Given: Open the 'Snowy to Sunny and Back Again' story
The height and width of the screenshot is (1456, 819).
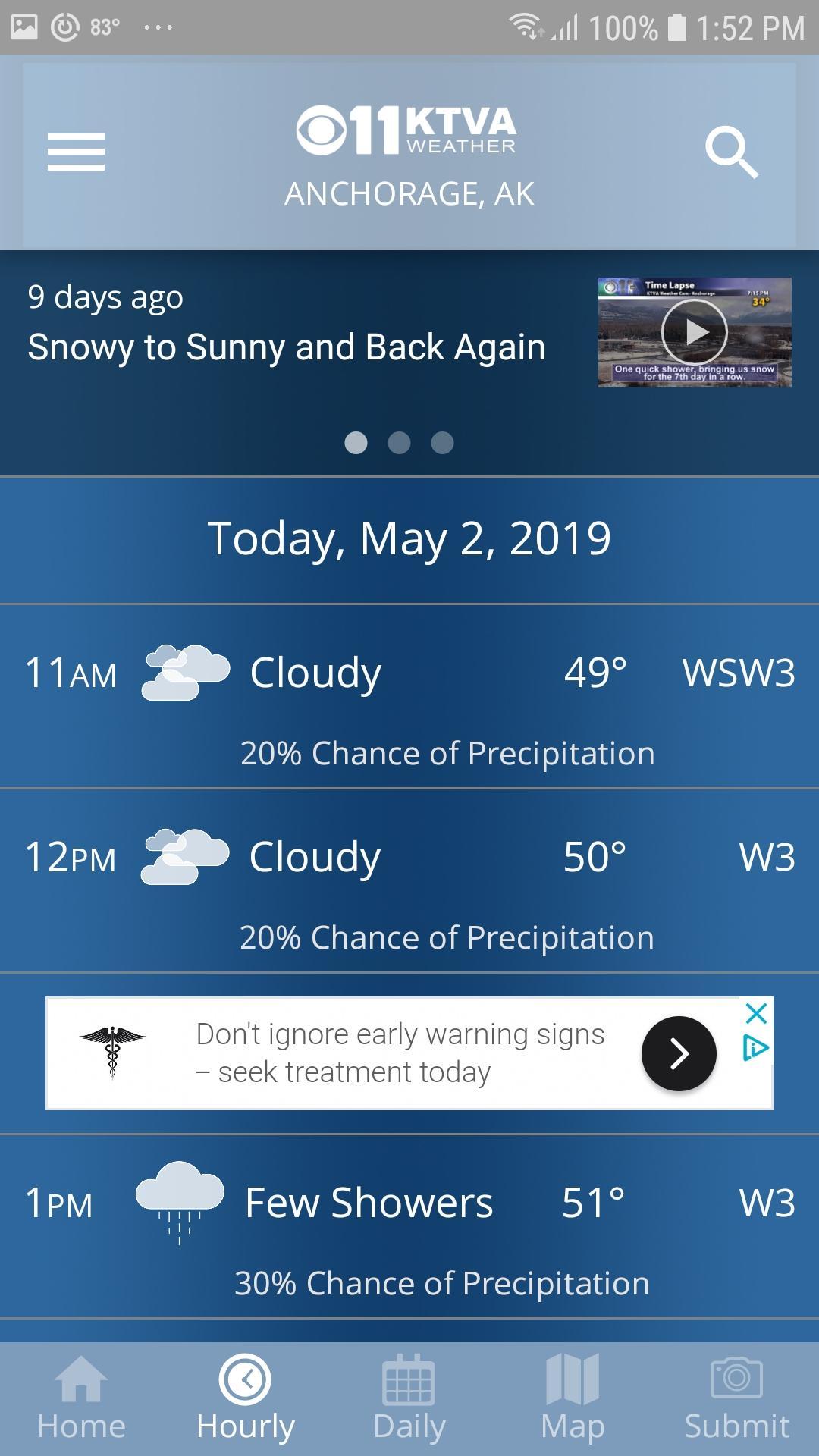Looking at the screenshot, I should [x=286, y=346].
